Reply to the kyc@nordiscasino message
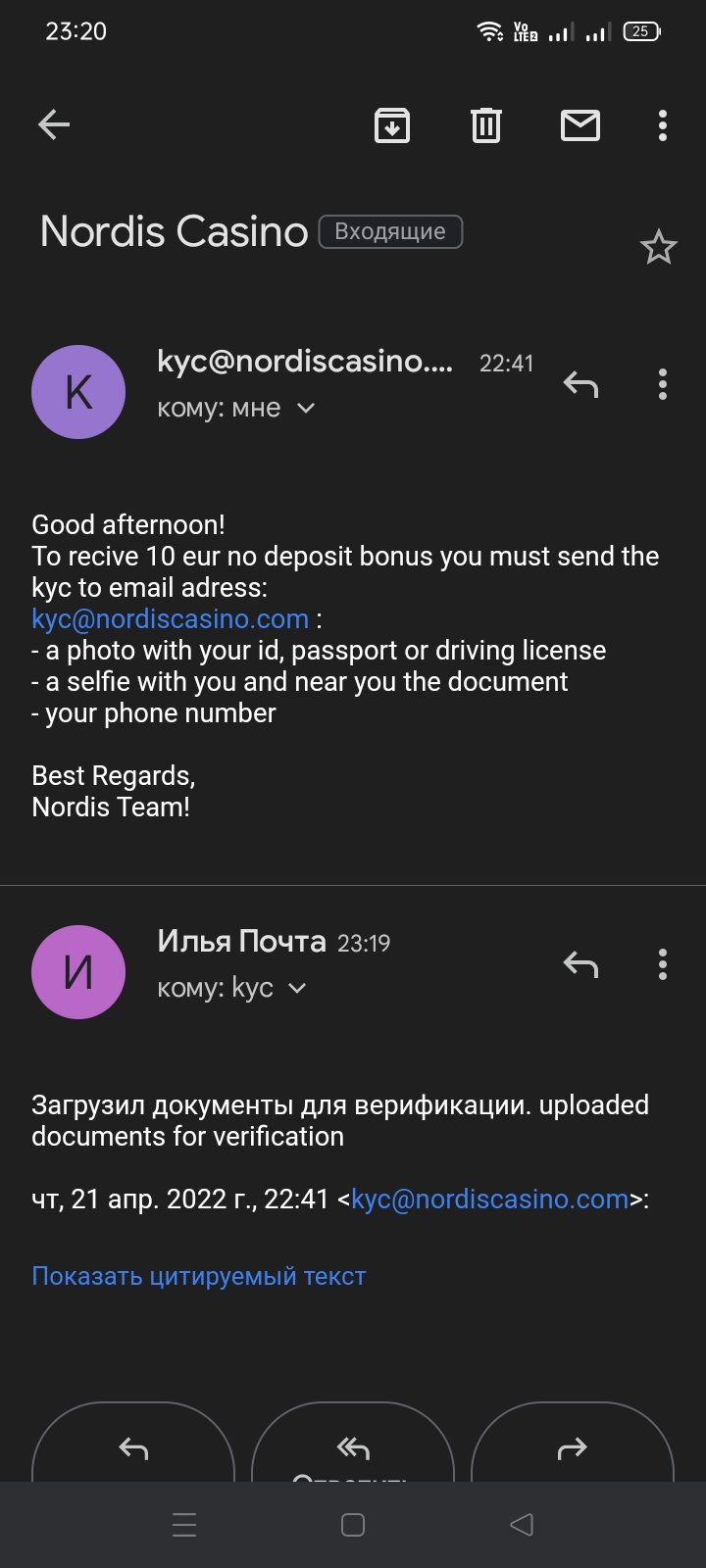The image size is (706, 1568). tap(580, 384)
